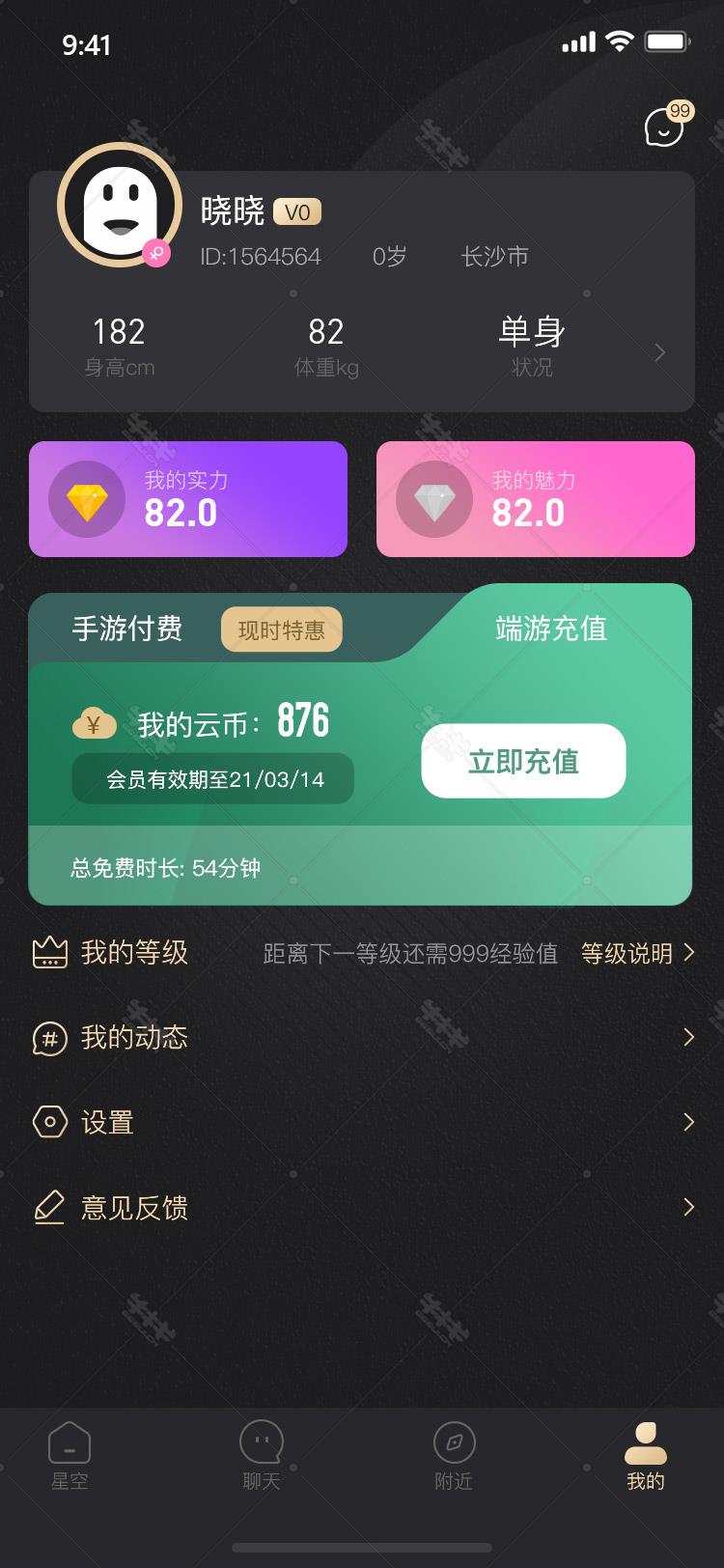Viewport: 724px width, 1568px height.
Task: Tap the 立即充值 button
Action: 523,761
